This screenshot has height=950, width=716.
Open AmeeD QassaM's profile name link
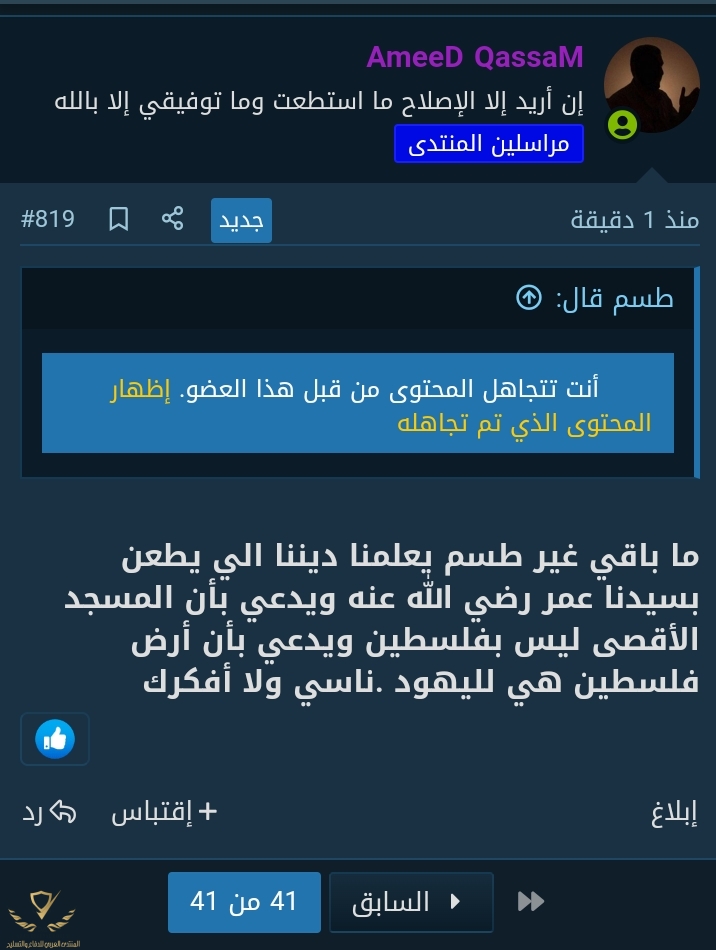[x=475, y=57]
